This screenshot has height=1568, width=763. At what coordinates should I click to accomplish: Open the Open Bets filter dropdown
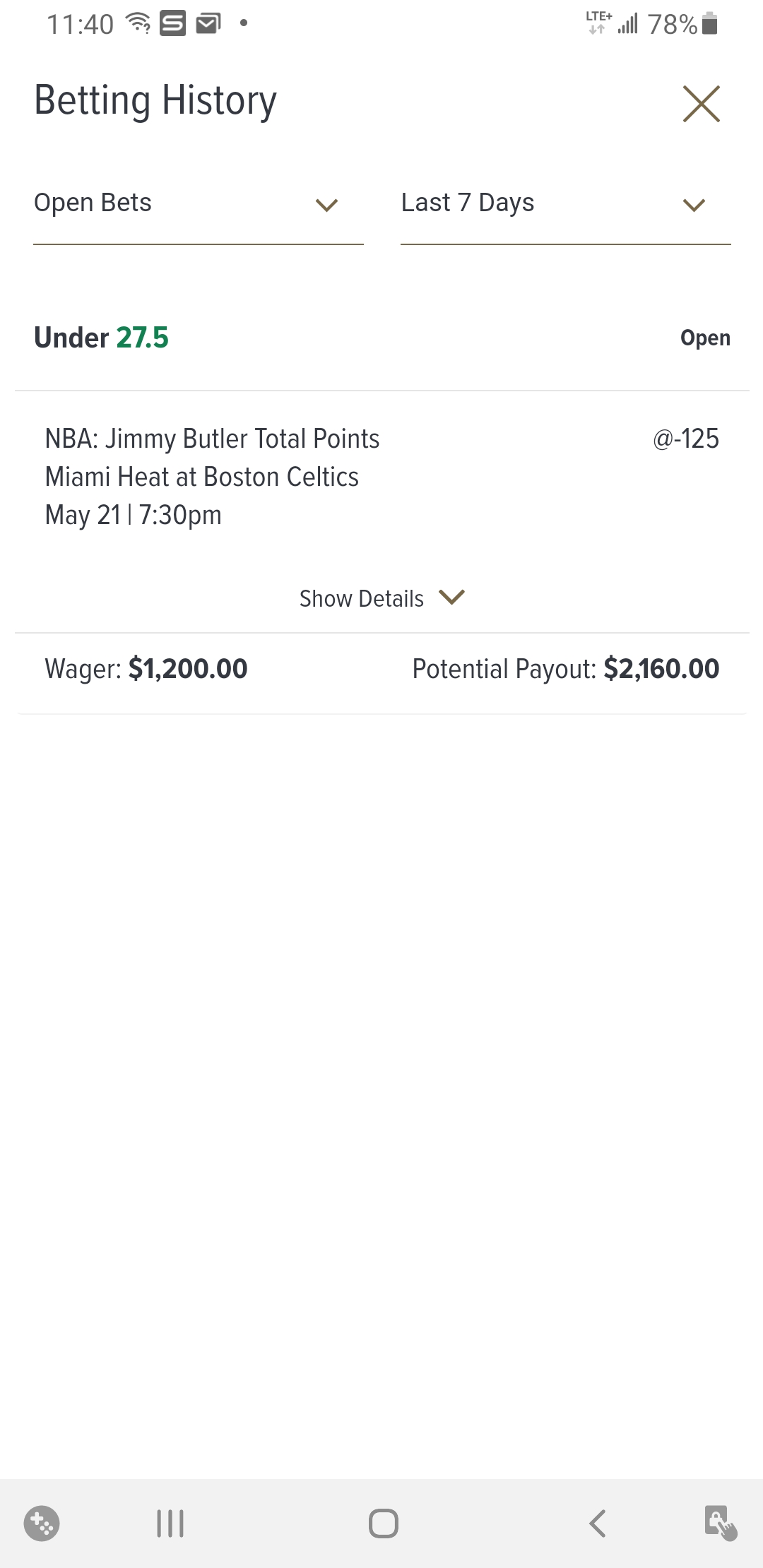point(198,204)
